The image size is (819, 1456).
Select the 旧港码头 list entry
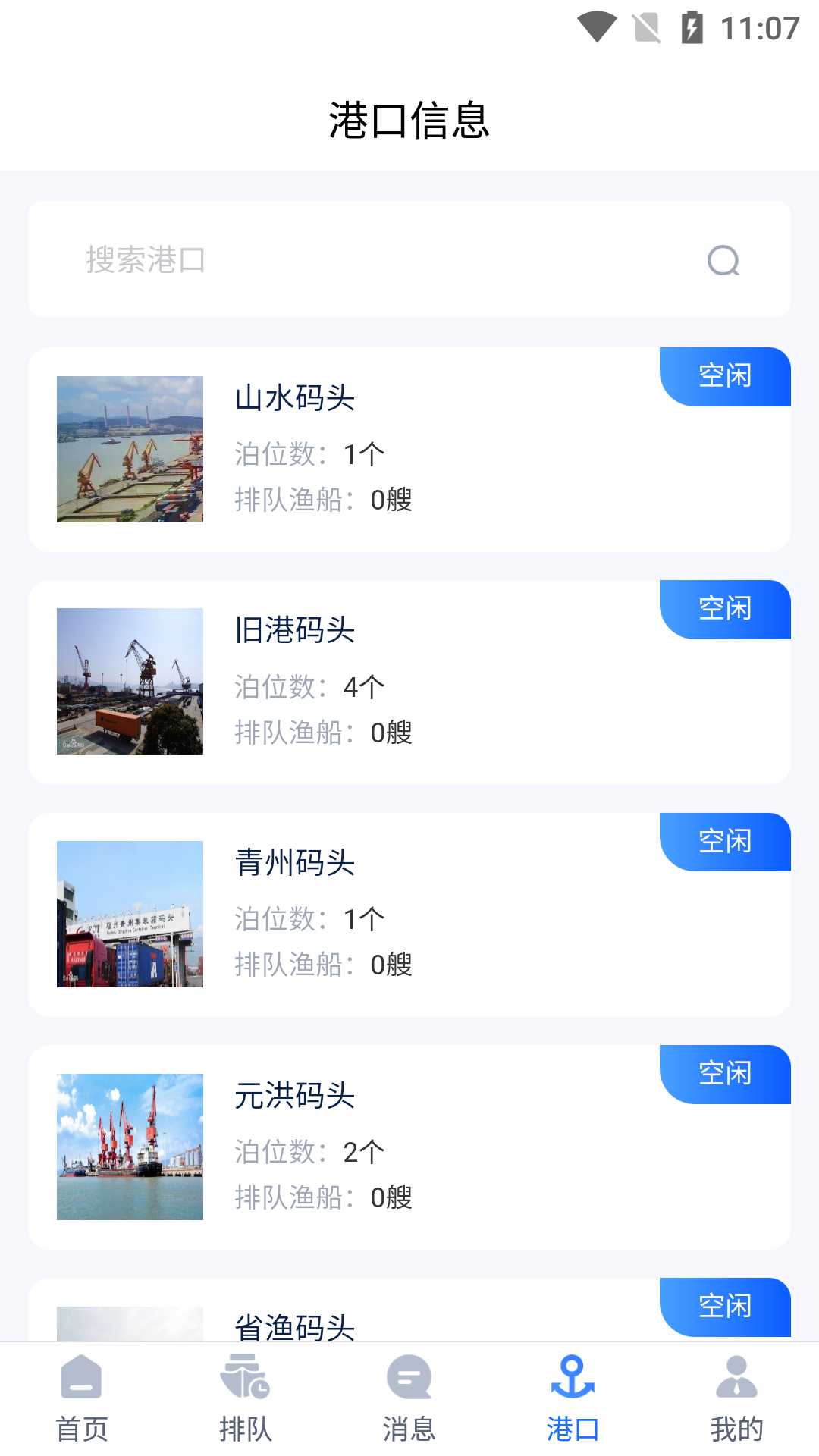(409, 681)
